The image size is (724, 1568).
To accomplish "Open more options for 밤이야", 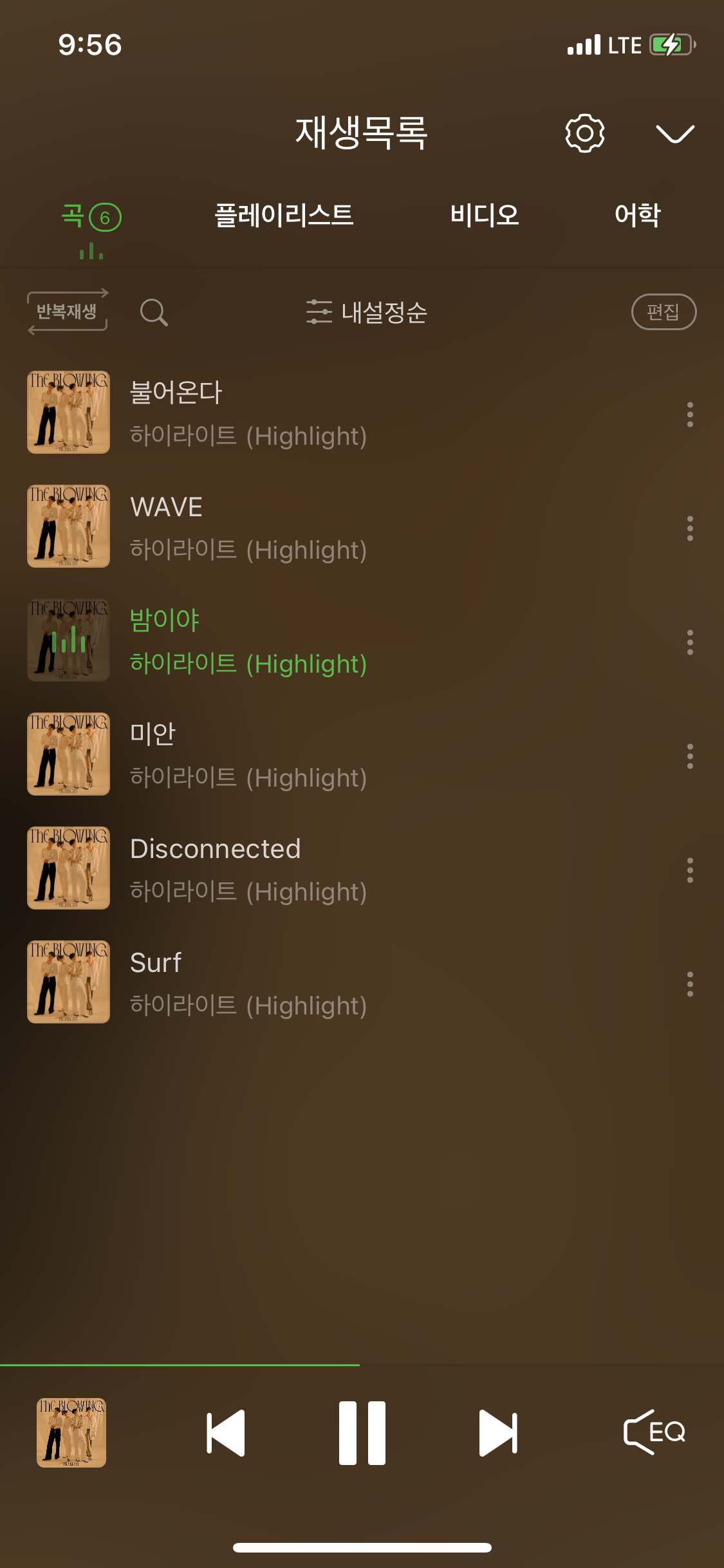I will click(690, 642).
